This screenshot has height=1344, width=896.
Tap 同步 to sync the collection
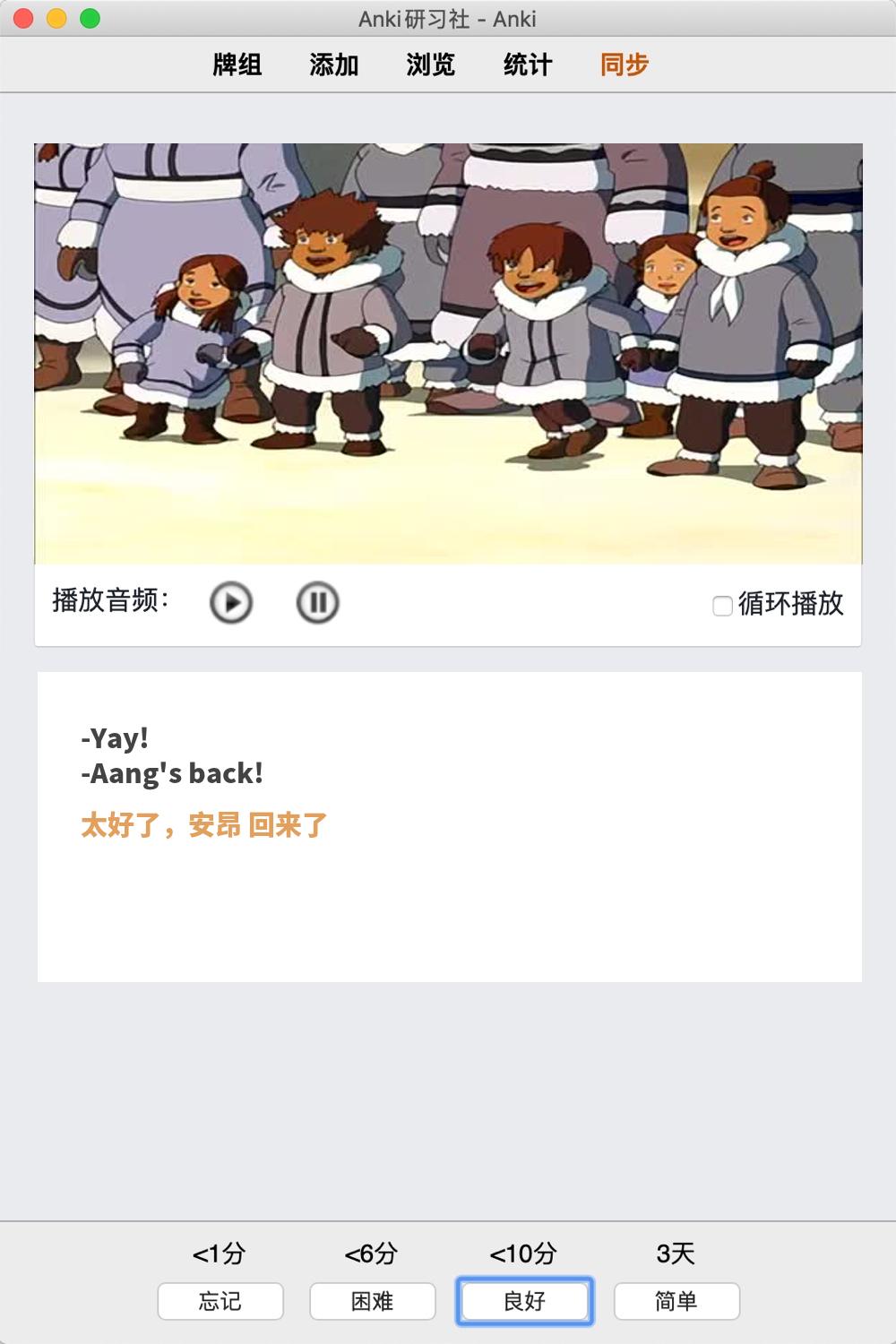click(625, 65)
